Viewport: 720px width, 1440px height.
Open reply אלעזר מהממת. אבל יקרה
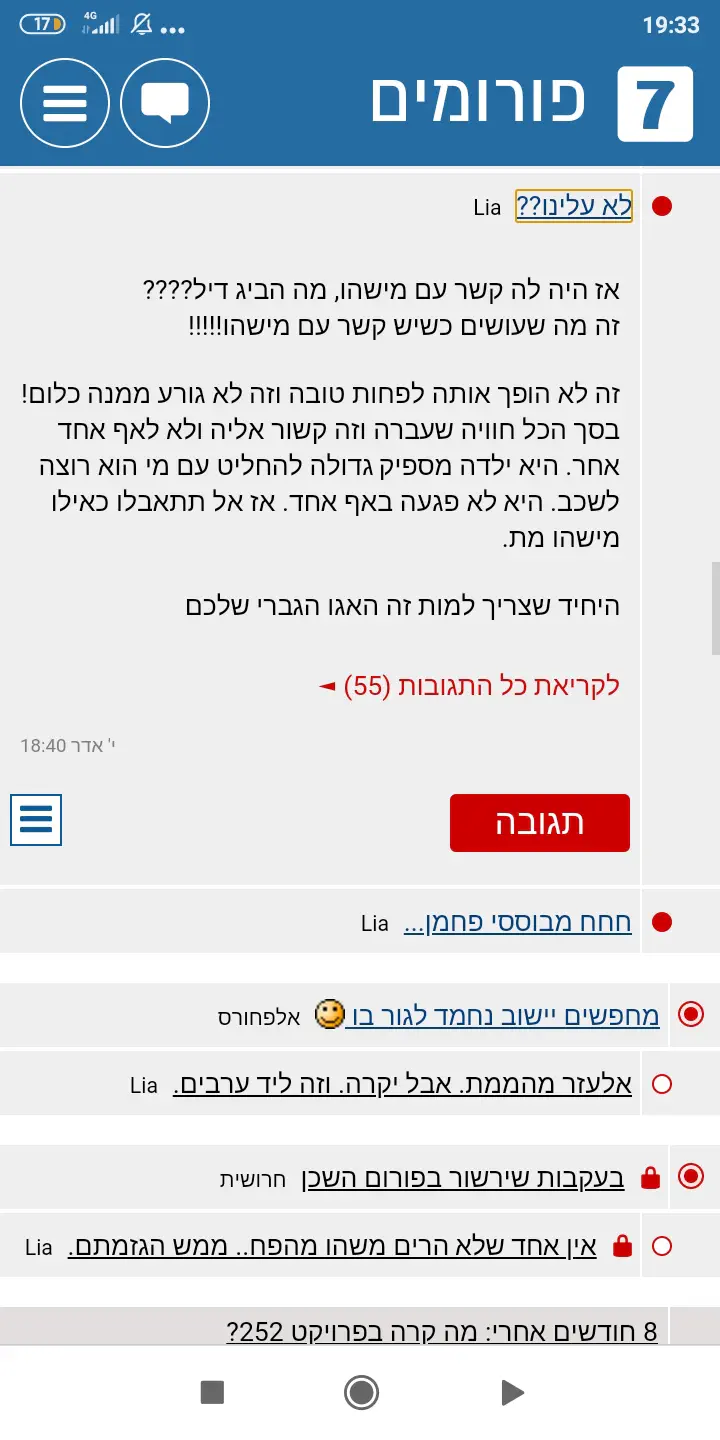(403, 1084)
